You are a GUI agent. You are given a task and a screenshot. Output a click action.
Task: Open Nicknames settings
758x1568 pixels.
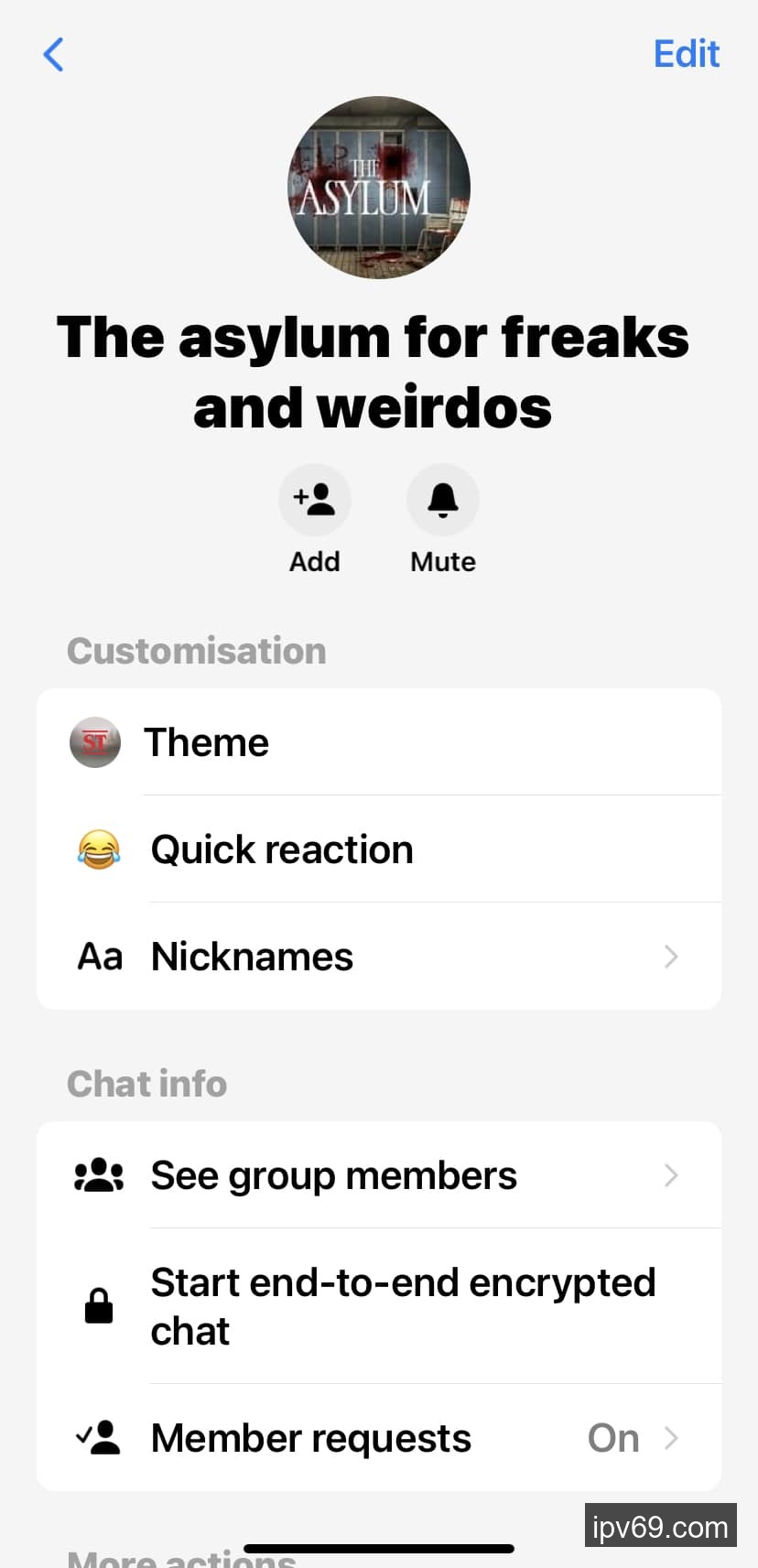[379, 957]
